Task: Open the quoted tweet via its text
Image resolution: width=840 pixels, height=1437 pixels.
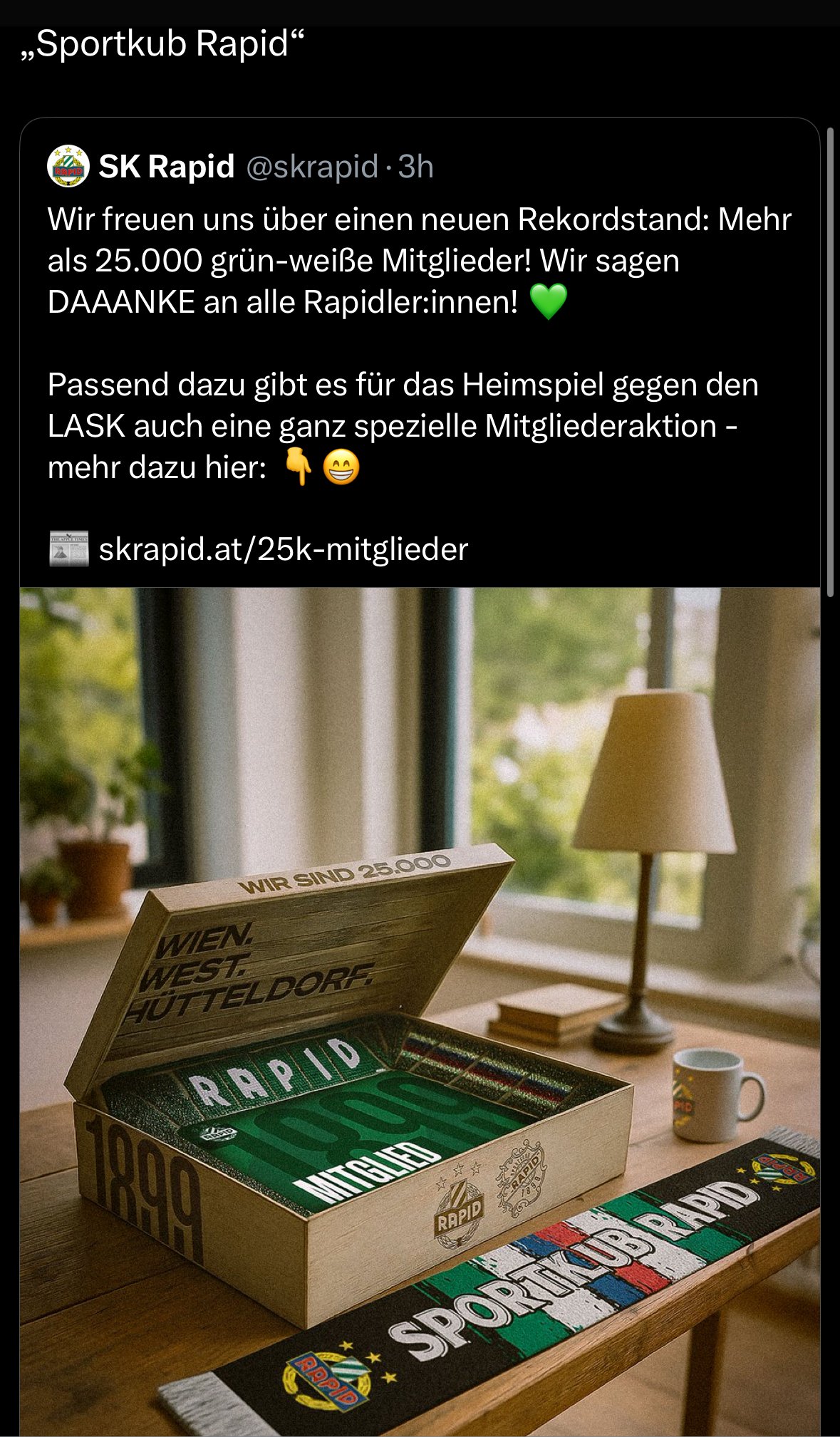Action: point(420,343)
